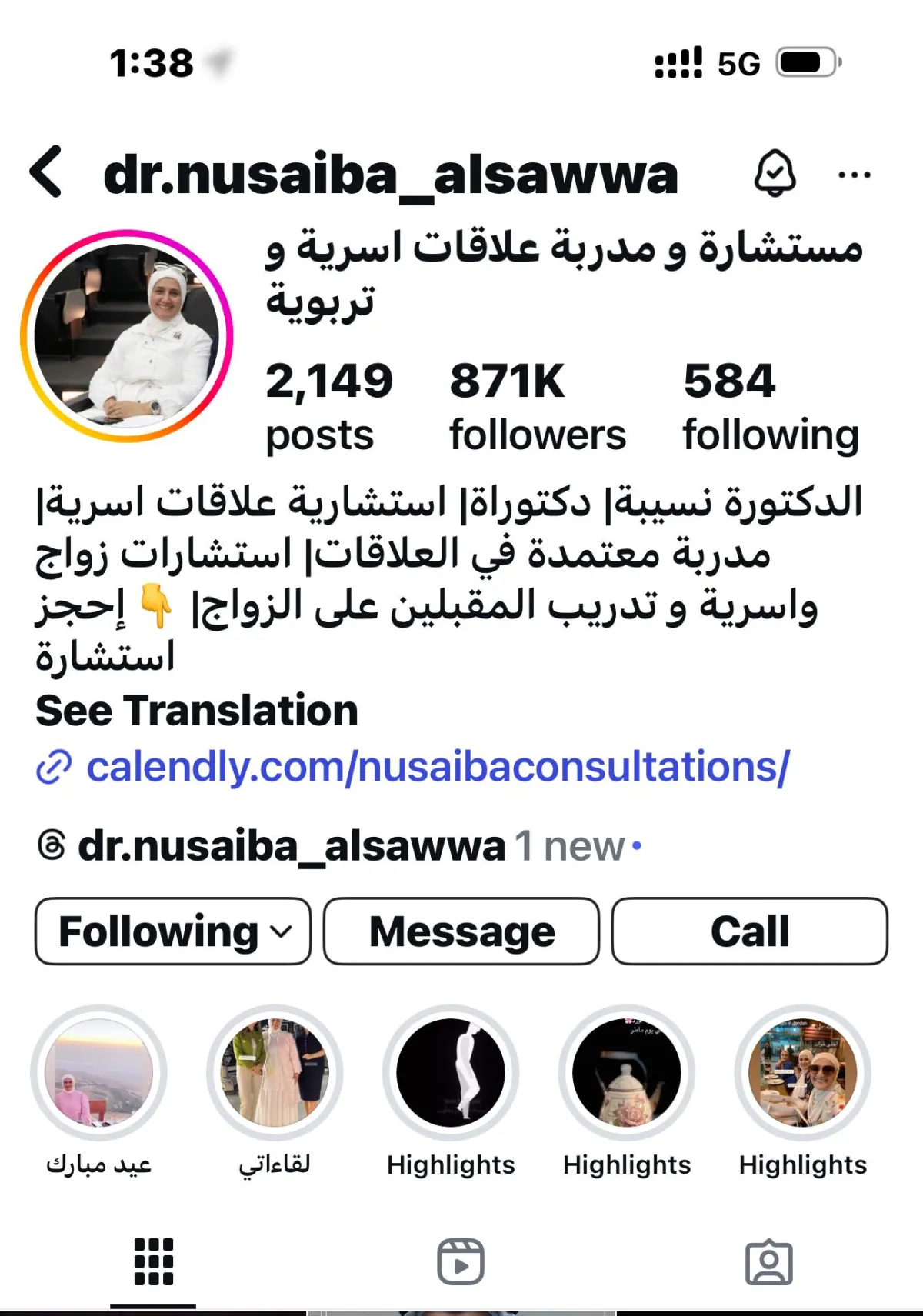Switch to the tagged photos tab
The width and height of the screenshot is (923, 1316).
(768, 1261)
